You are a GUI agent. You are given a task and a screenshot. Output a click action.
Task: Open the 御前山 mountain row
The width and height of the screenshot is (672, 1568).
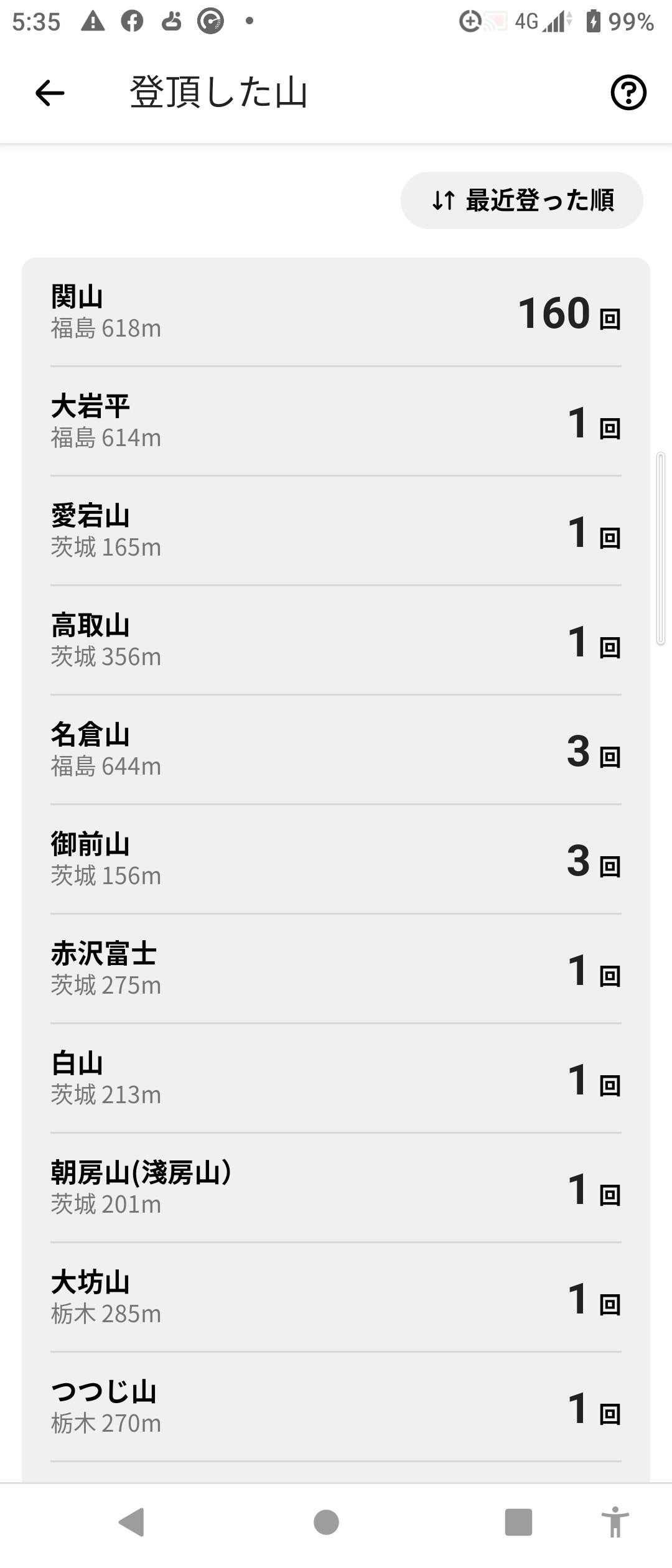(x=336, y=860)
